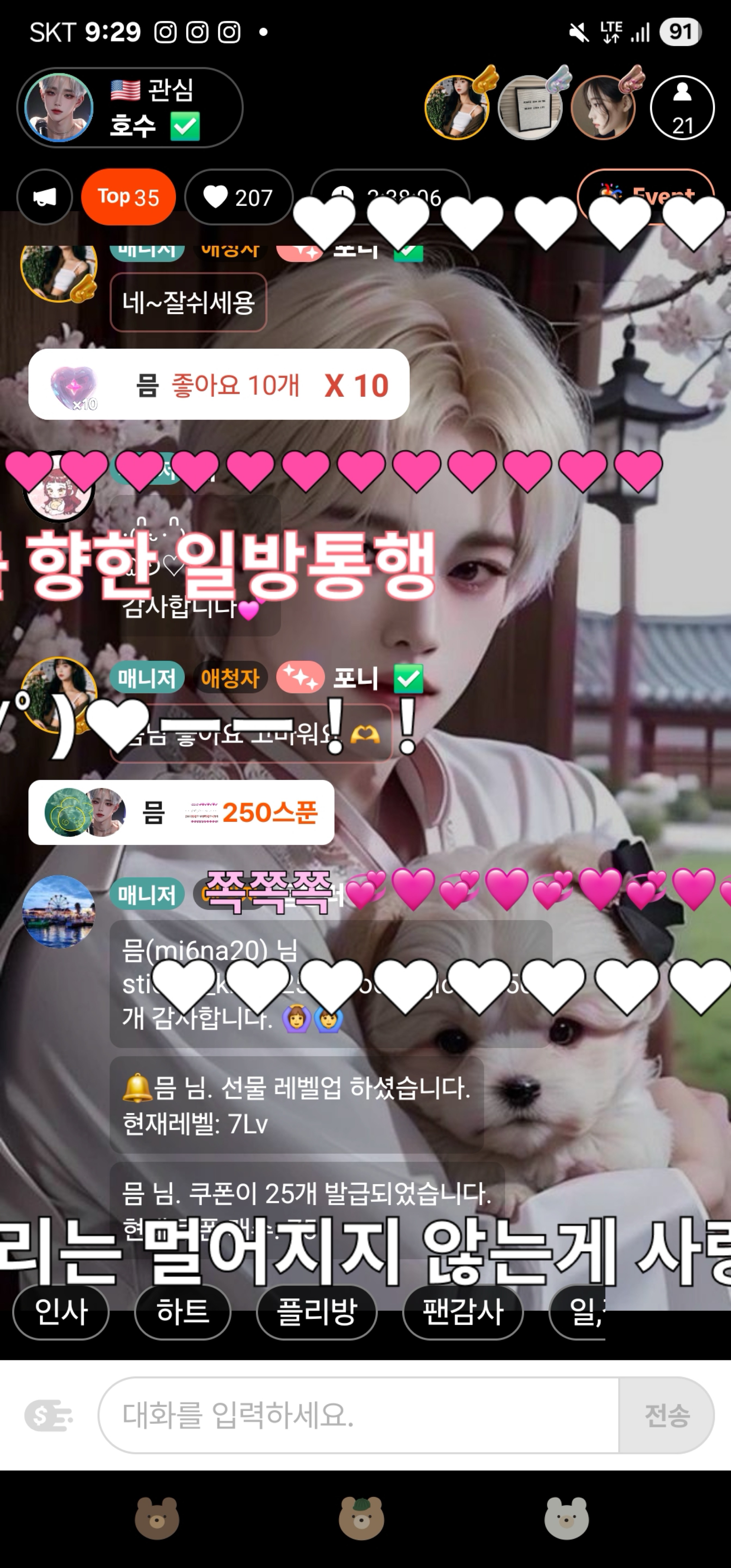Open the Top 35 ranking chip
Viewport: 731px width, 1568px height.
[129, 197]
